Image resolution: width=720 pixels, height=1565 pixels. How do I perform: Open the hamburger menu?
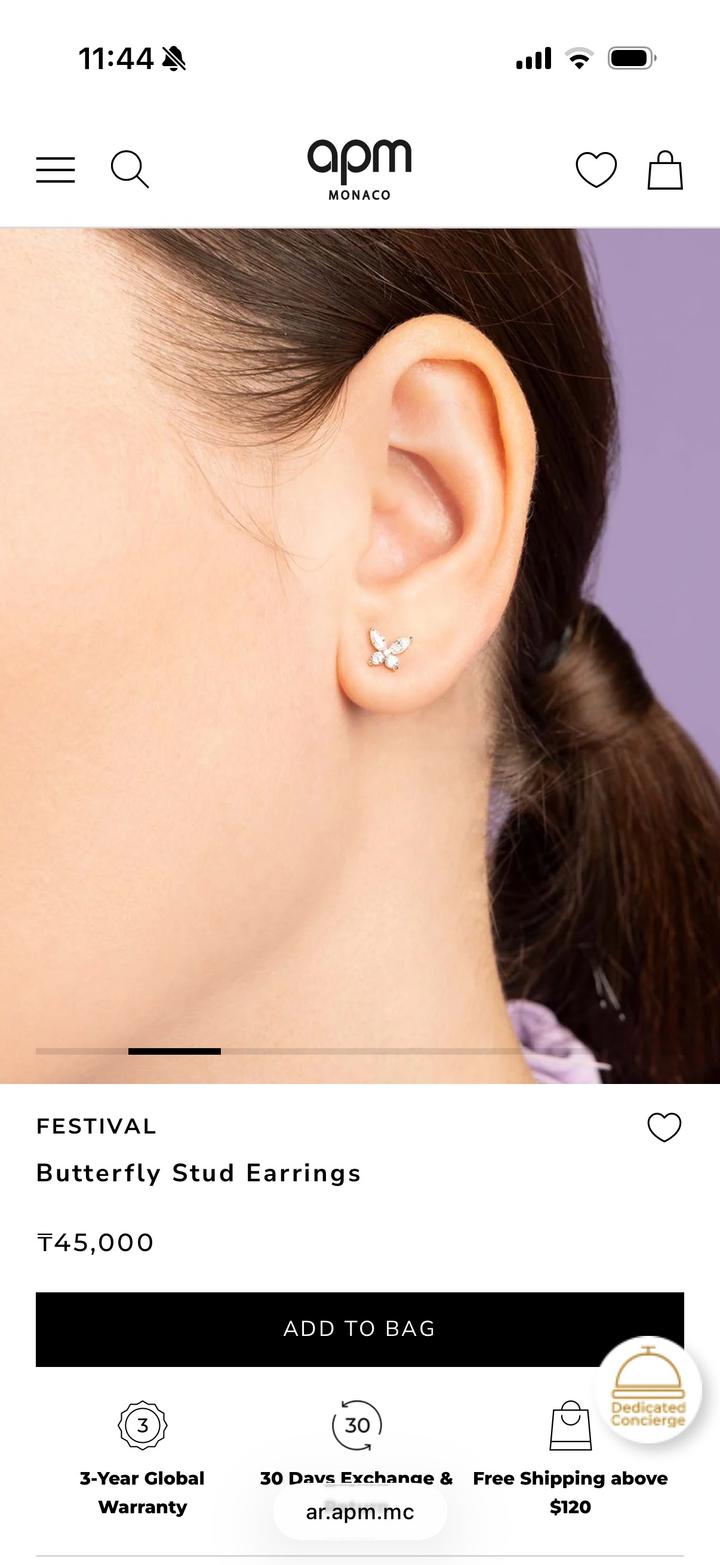click(x=56, y=170)
